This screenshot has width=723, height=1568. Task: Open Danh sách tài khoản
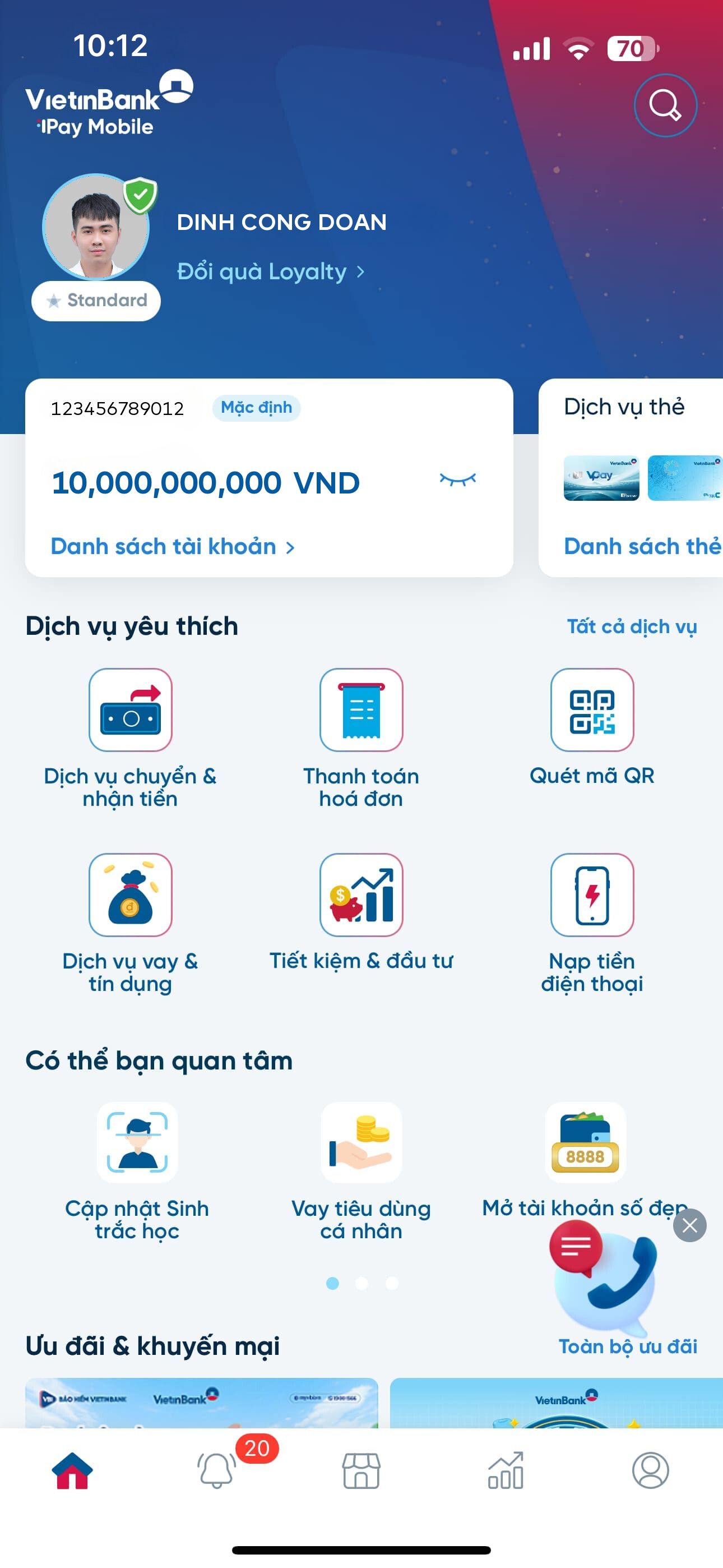[172, 547]
